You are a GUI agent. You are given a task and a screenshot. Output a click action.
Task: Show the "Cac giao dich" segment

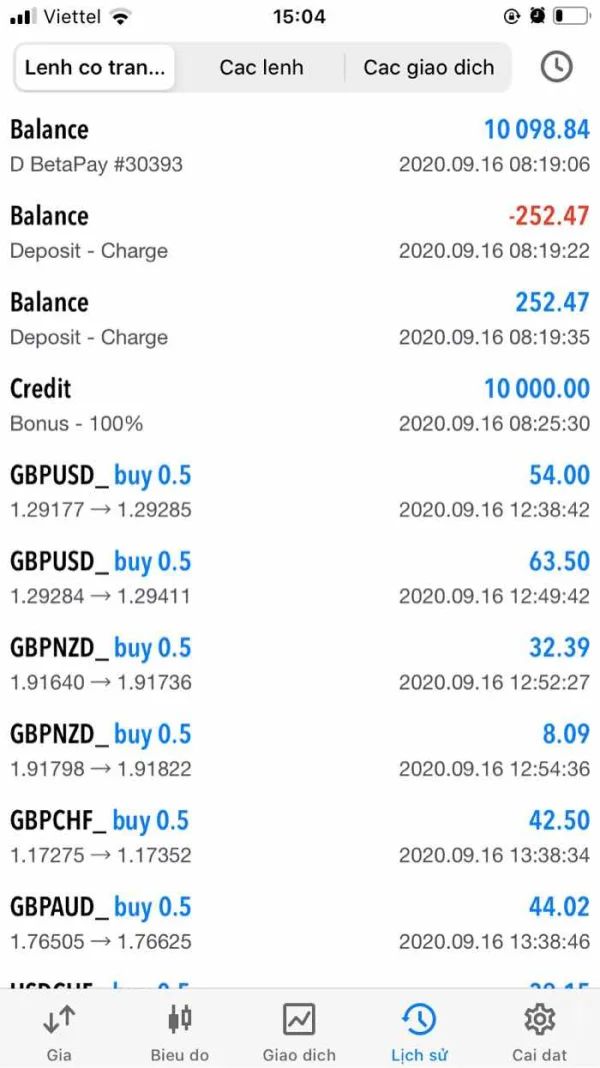click(x=428, y=68)
